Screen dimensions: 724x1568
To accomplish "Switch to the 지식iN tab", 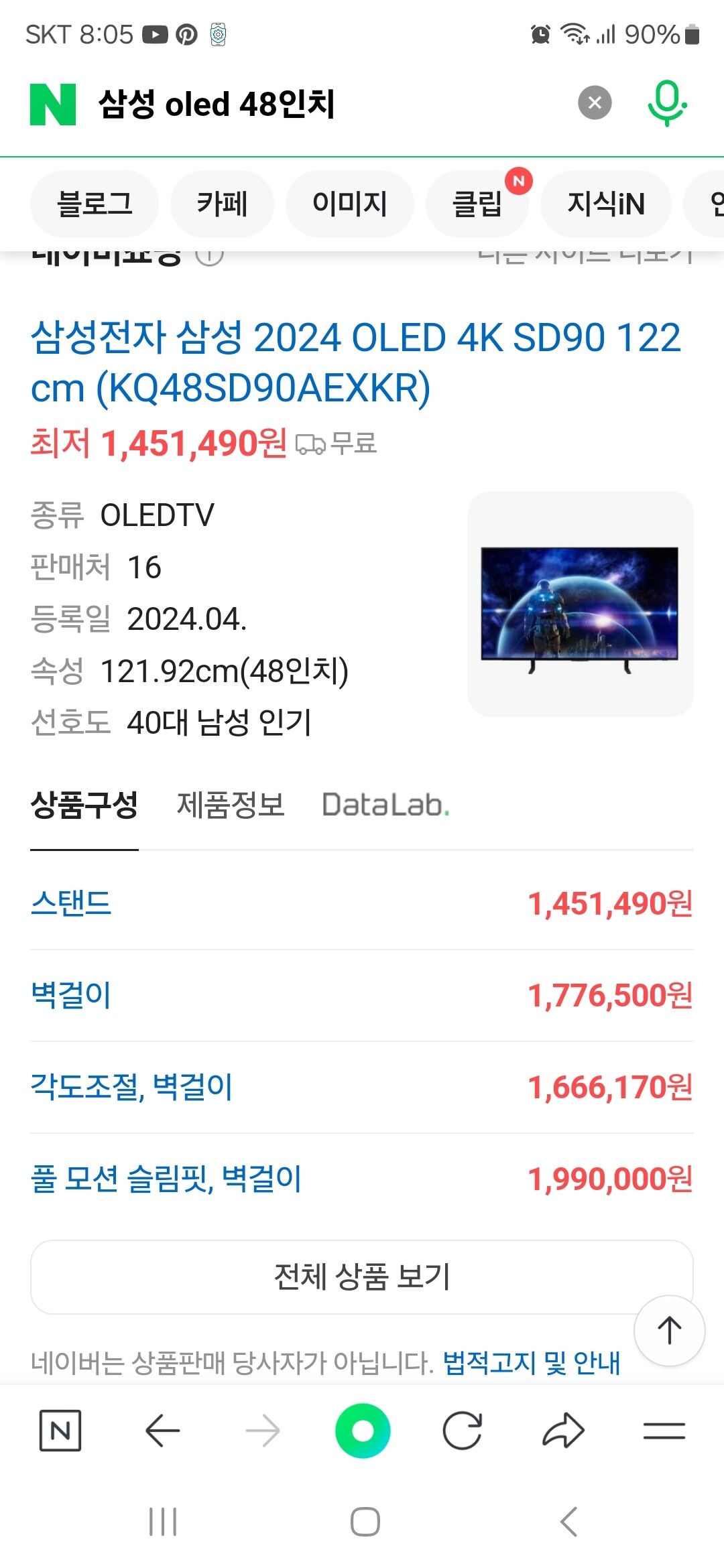I will (x=605, y=204).
